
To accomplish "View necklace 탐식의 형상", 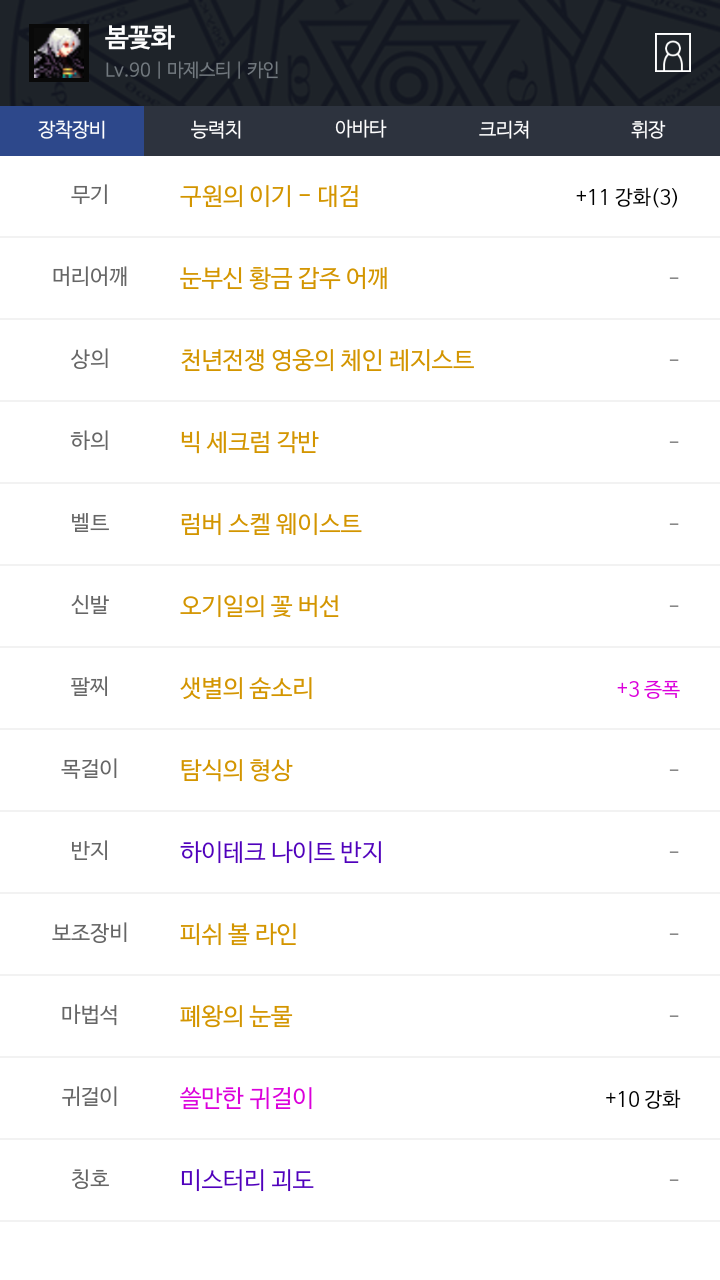I will (236, 770).
